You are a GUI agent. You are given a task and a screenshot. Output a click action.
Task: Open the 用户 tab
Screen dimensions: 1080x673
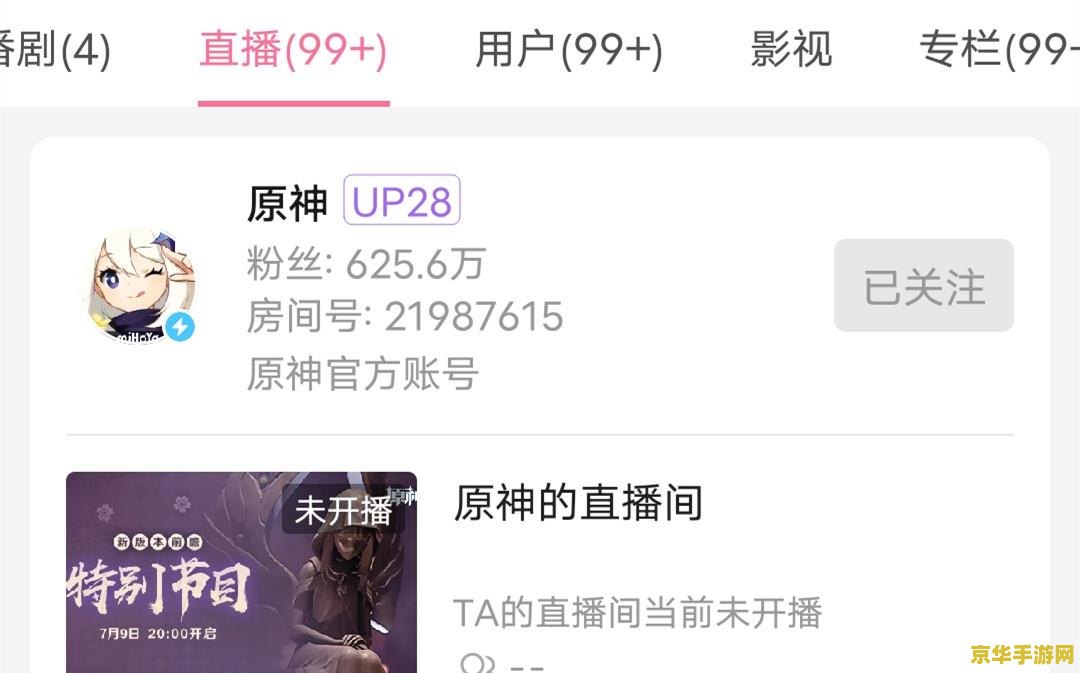tap(568, 50)
